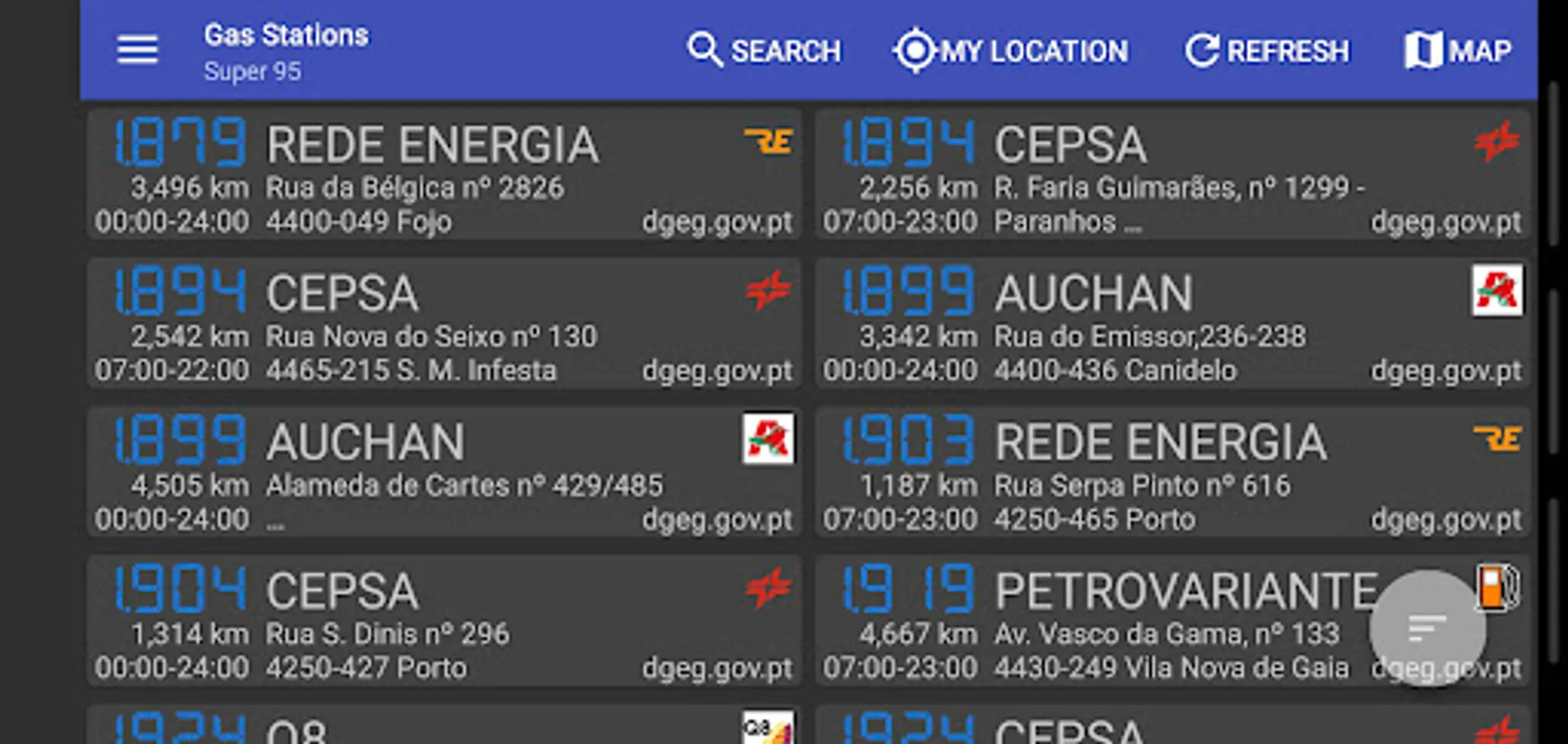The width and height of the screenshot is (1568, 744).
Task: Select Cepsa on Rua S. Dinis
Action: point(444,621)
